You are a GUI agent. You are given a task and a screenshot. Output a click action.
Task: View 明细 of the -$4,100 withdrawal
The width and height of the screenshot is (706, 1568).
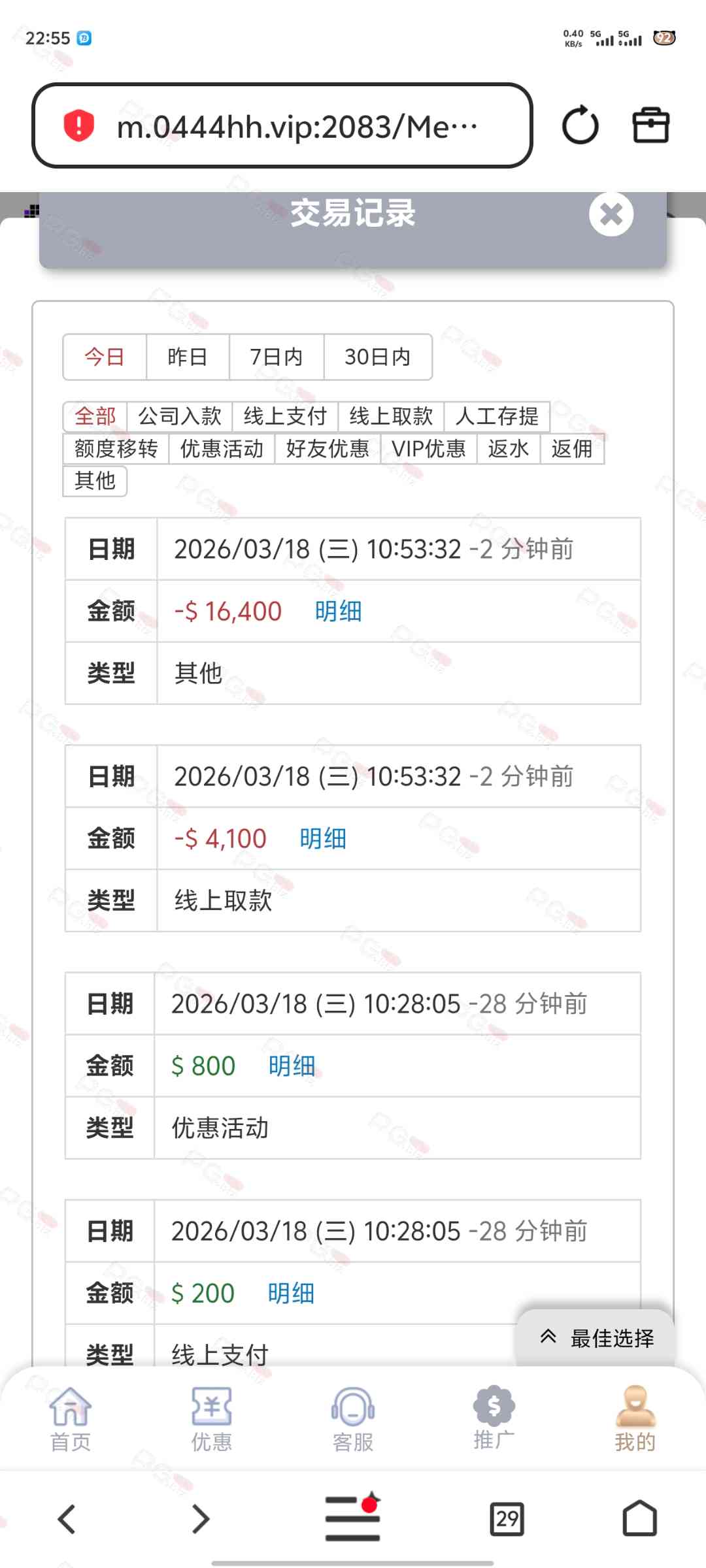pos(323,839)
